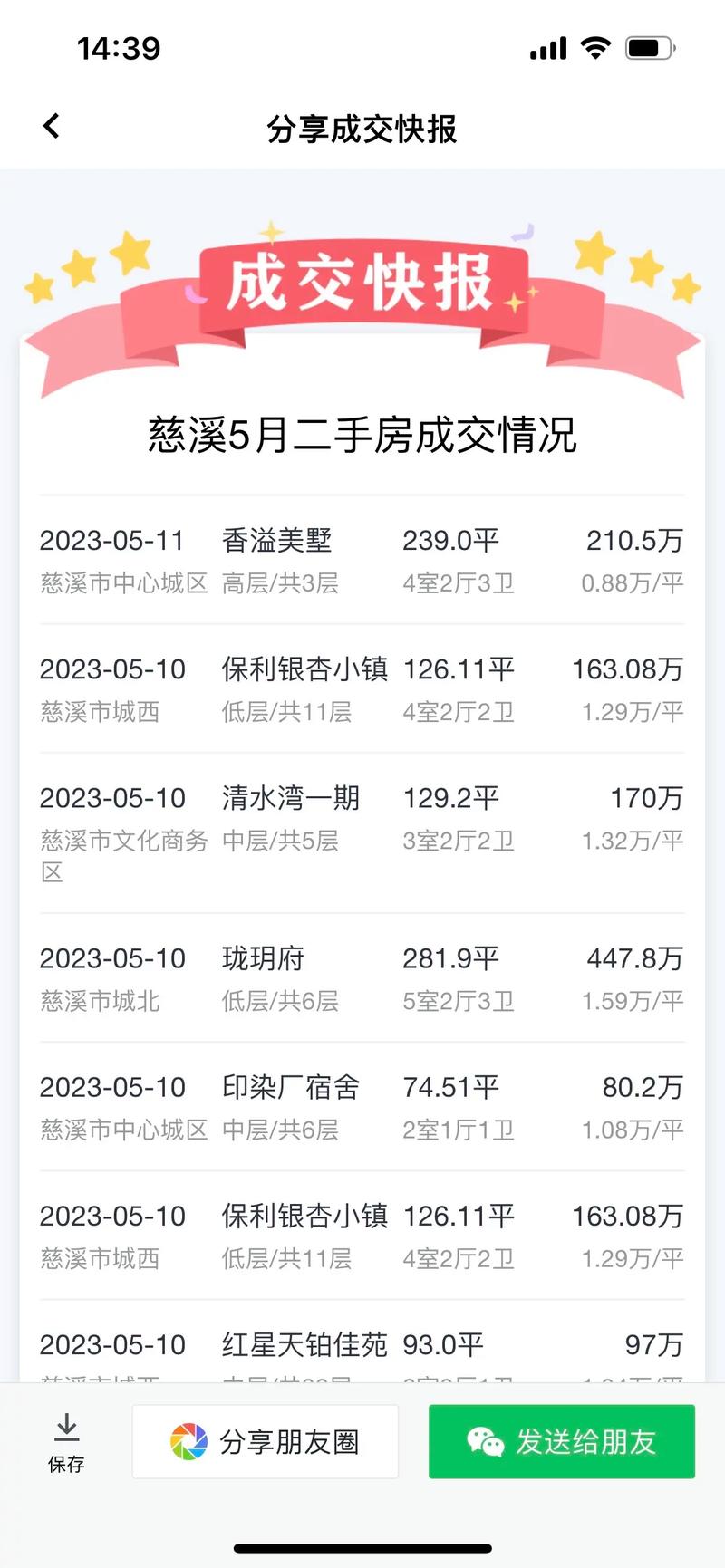Tap the 成交快报 ribbon banner graphic

361,281
